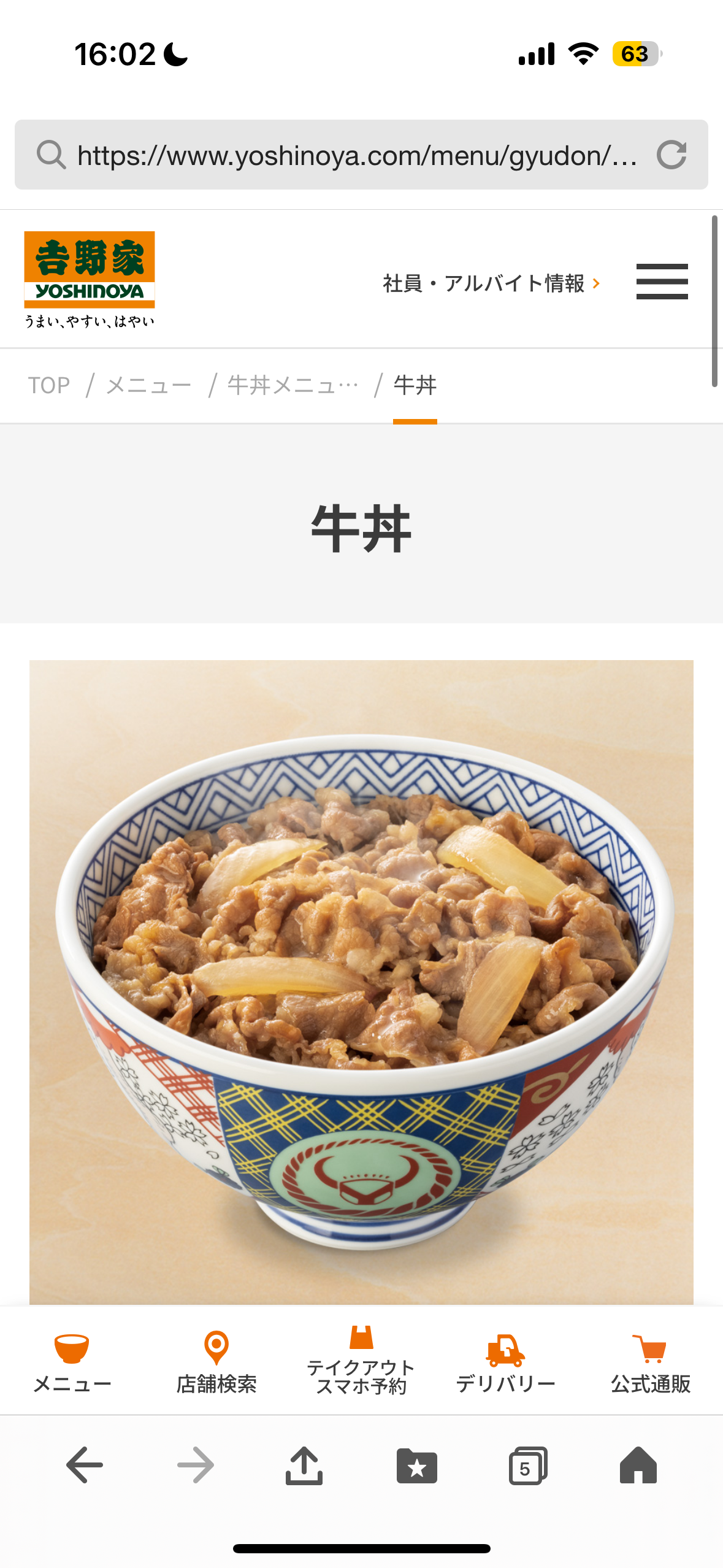Tap the Yoshinoya logo for homepage
The width and height of the screenshot is (723, 1568).
[90, 280]
